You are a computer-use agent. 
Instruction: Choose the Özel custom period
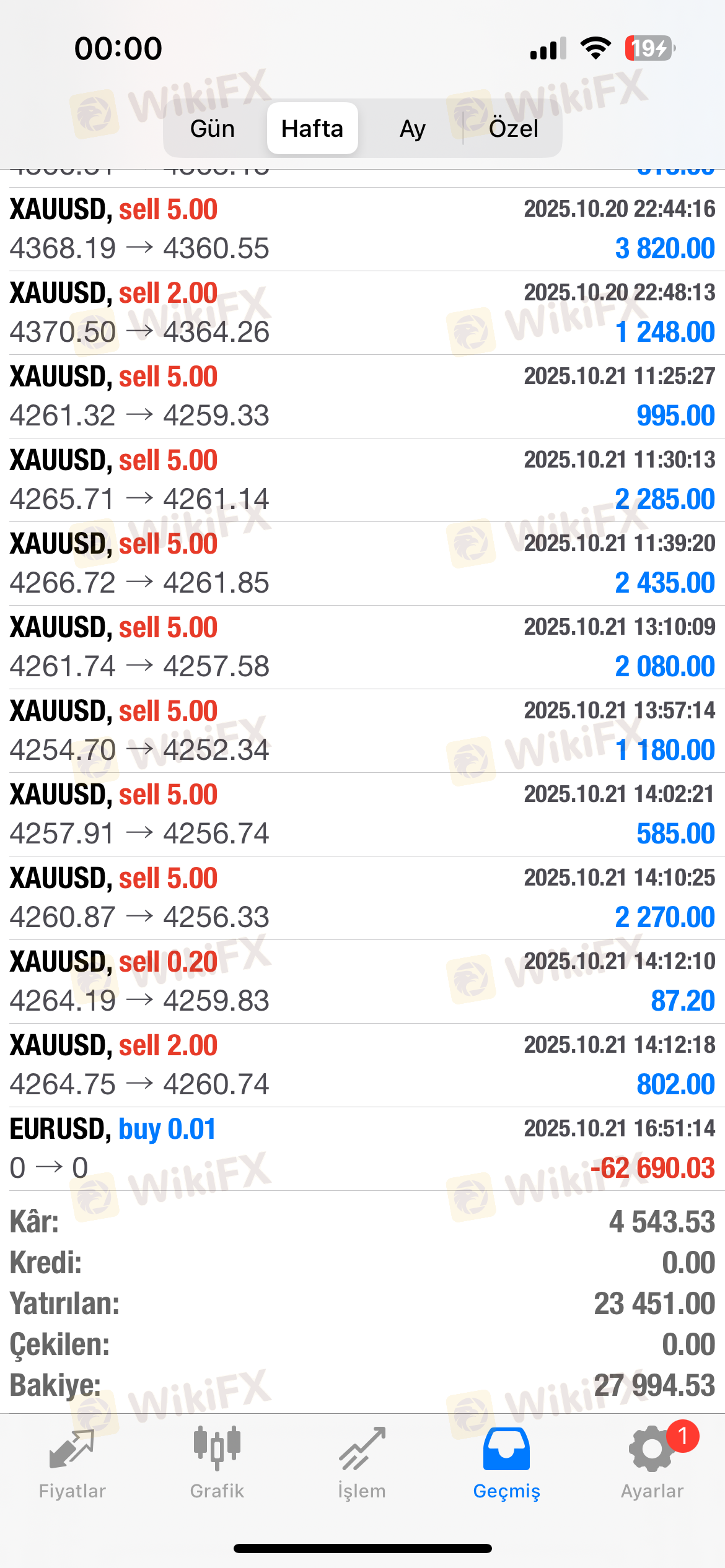click(x=513, y=129)
